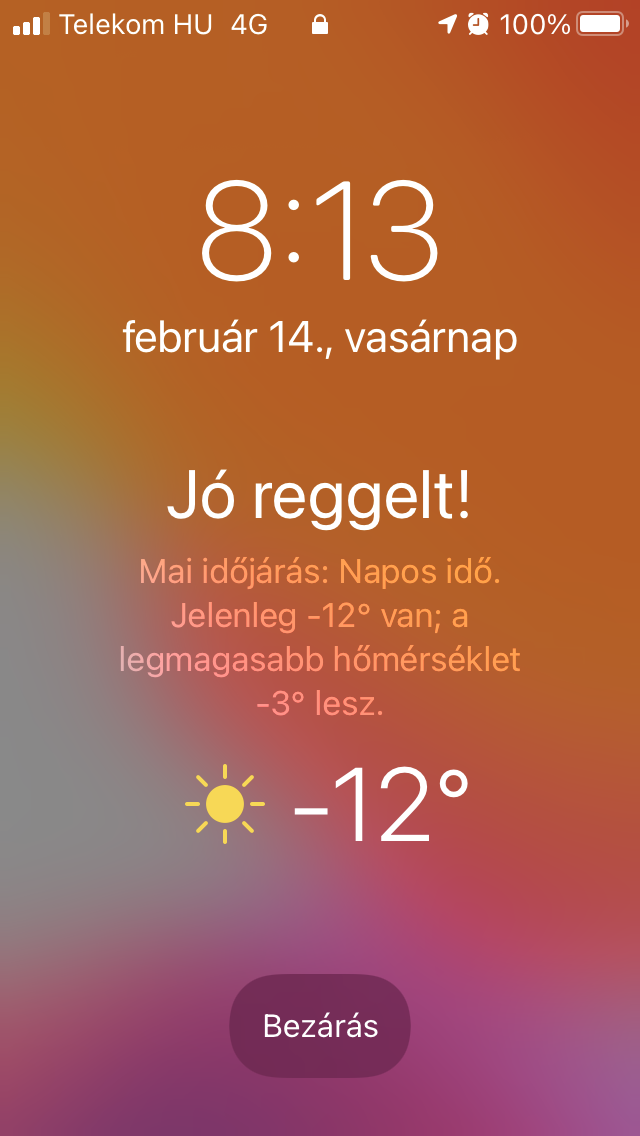Dismiss the morning greeting with Bezárás
640x1136 pixels.
click(320, 1026)
